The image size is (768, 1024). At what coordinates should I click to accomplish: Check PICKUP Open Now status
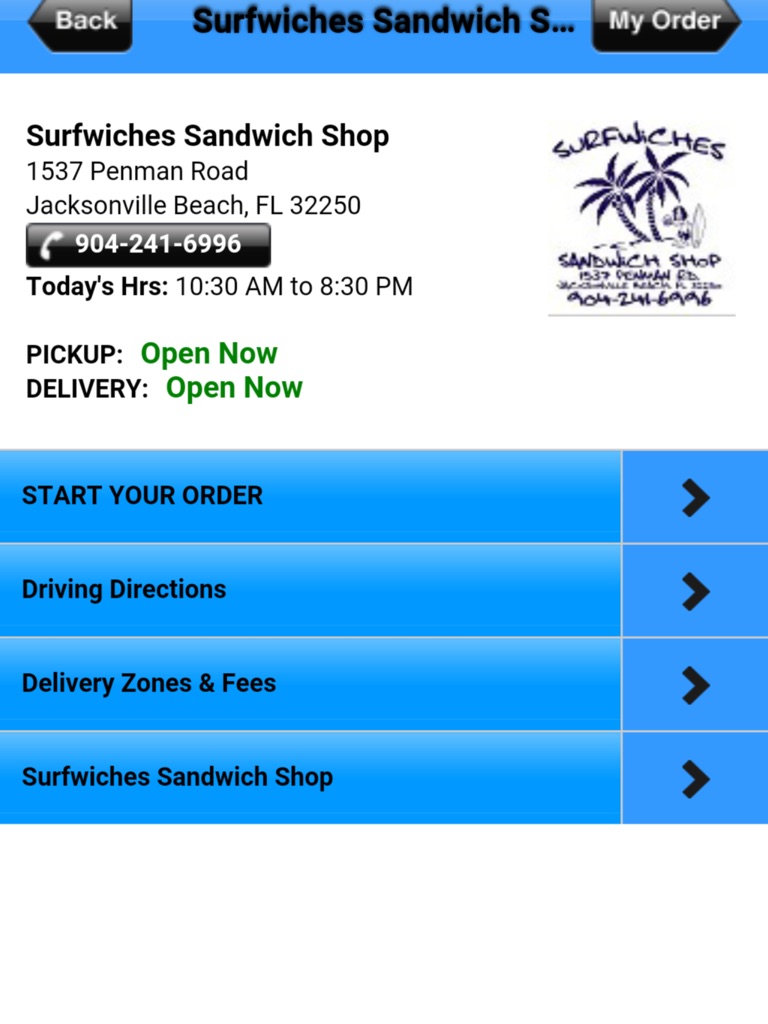pos(208,353)
